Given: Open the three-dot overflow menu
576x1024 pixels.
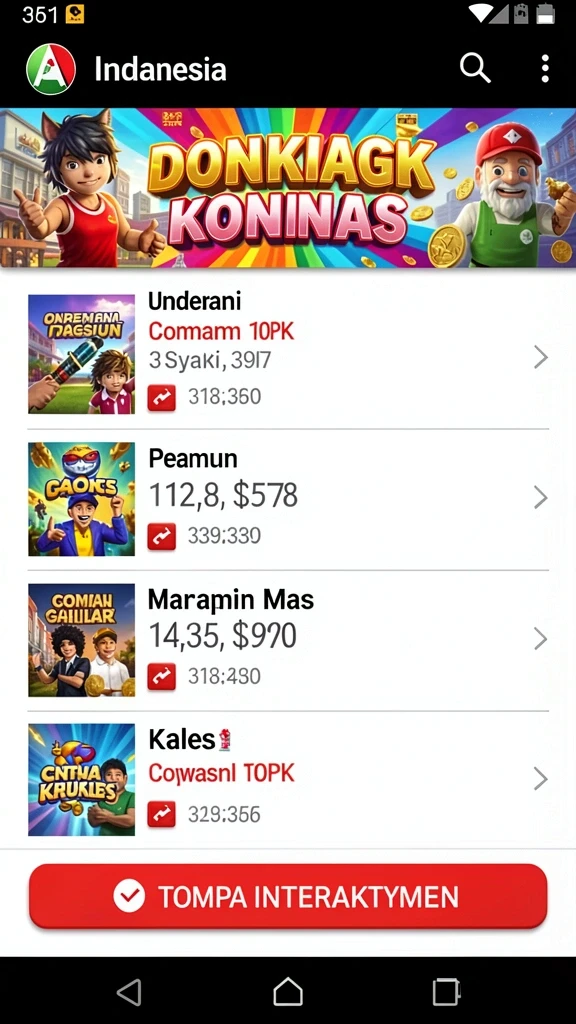Looking at the screenshot, I should pyautogui.click(x=545, y=69).
